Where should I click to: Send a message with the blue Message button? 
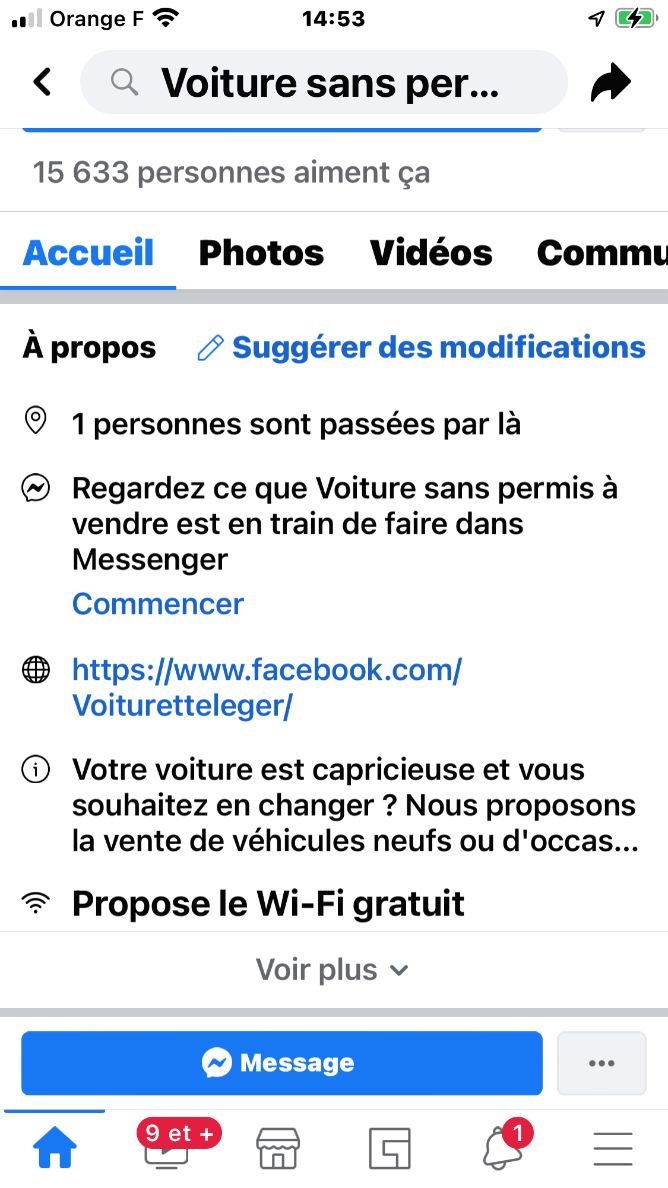[x=282, y=1063]
